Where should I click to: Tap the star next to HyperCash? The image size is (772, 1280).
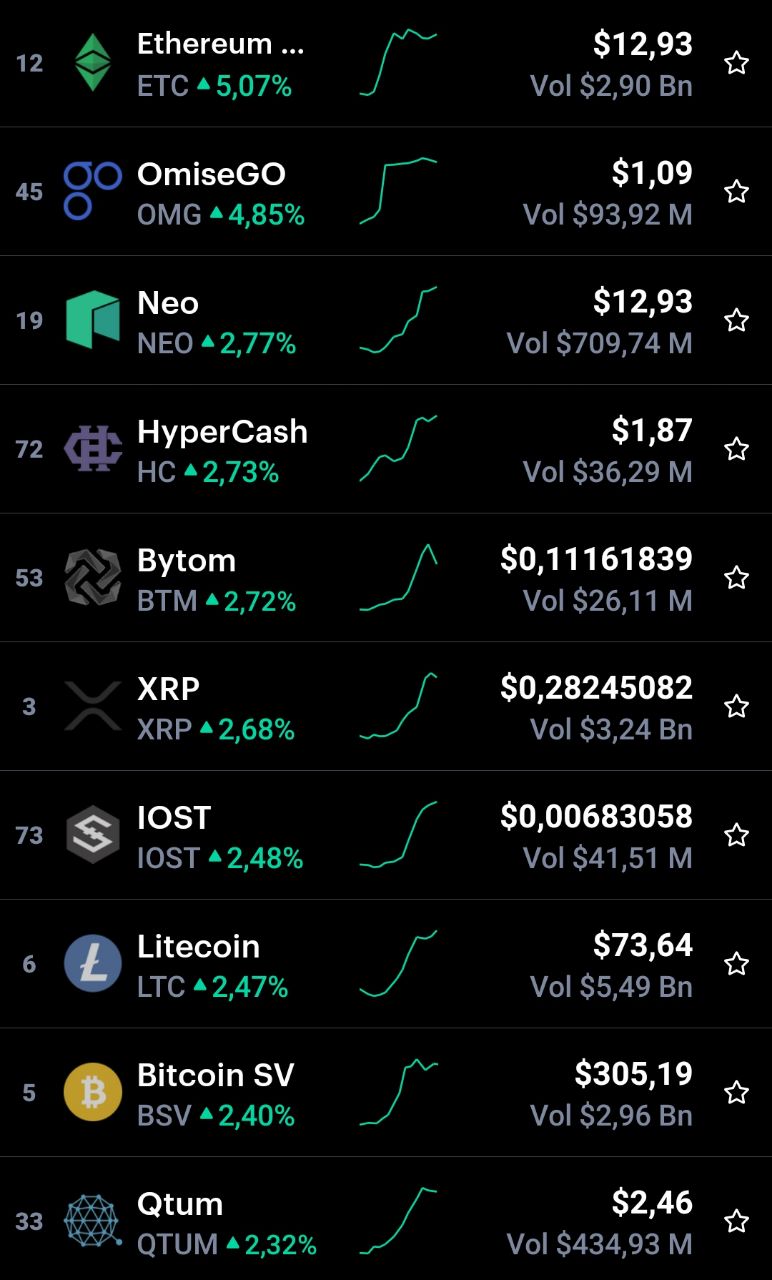[x=737, y=449]
